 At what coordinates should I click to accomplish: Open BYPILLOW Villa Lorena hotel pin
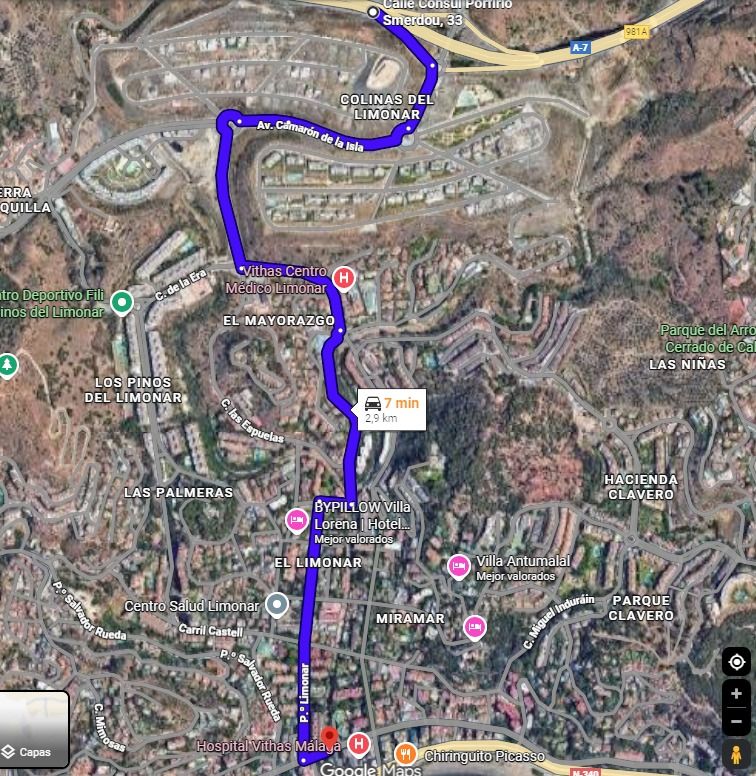(296, 521)
